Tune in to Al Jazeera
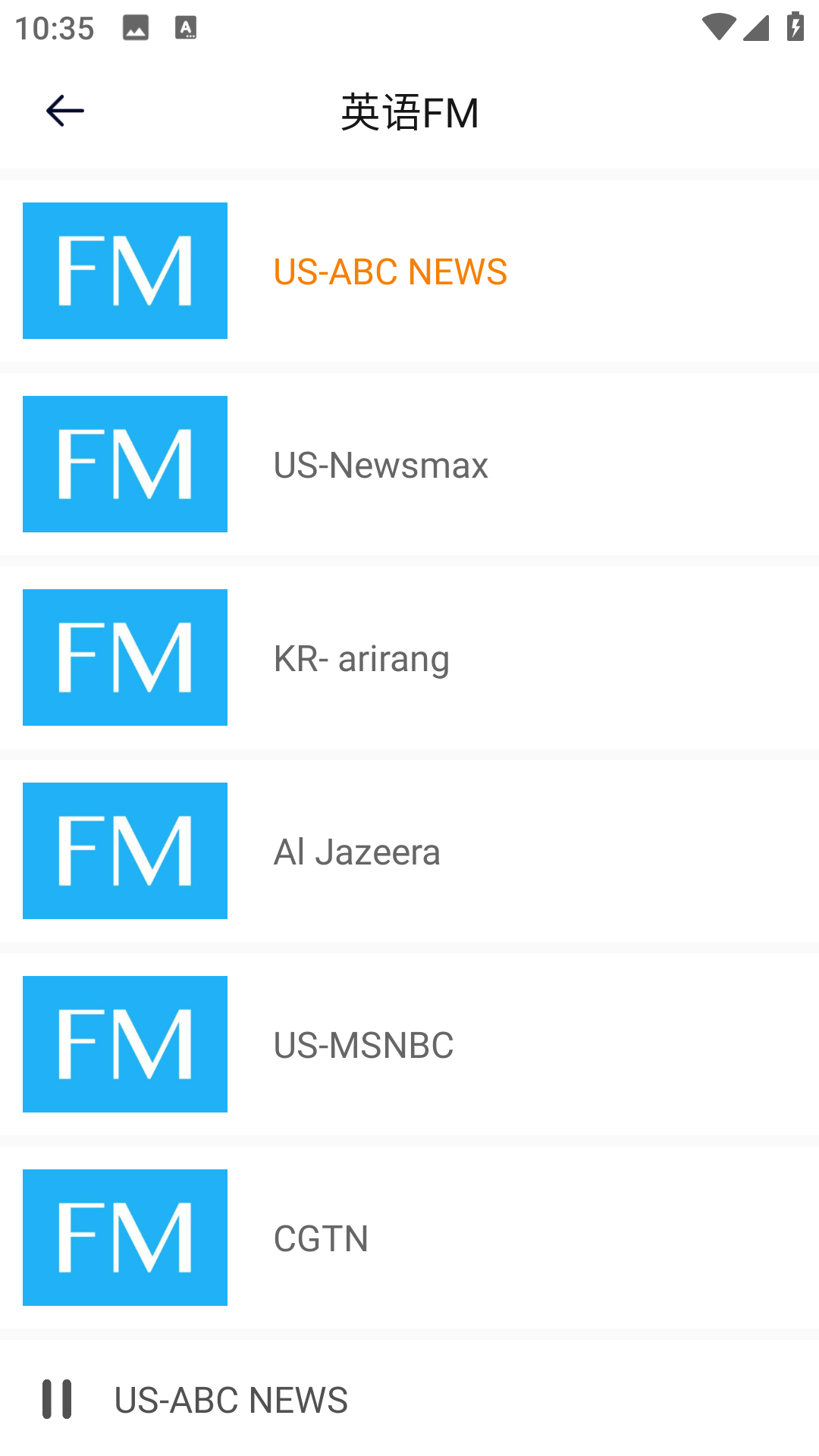This screenshot has width=819, height=1456. tap(409, 851)
